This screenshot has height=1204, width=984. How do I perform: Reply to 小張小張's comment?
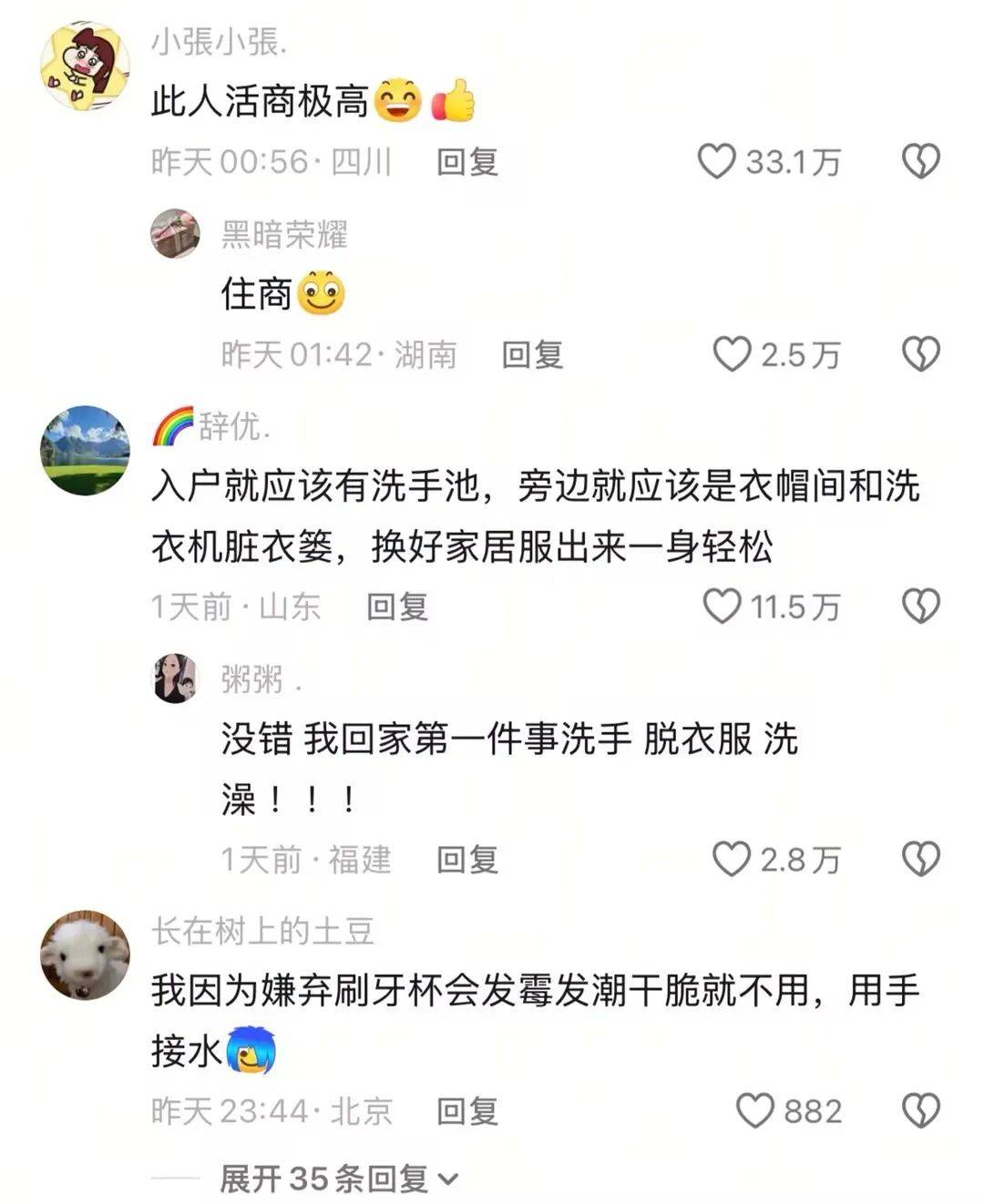pyautogui.click(x=467, y=162)
